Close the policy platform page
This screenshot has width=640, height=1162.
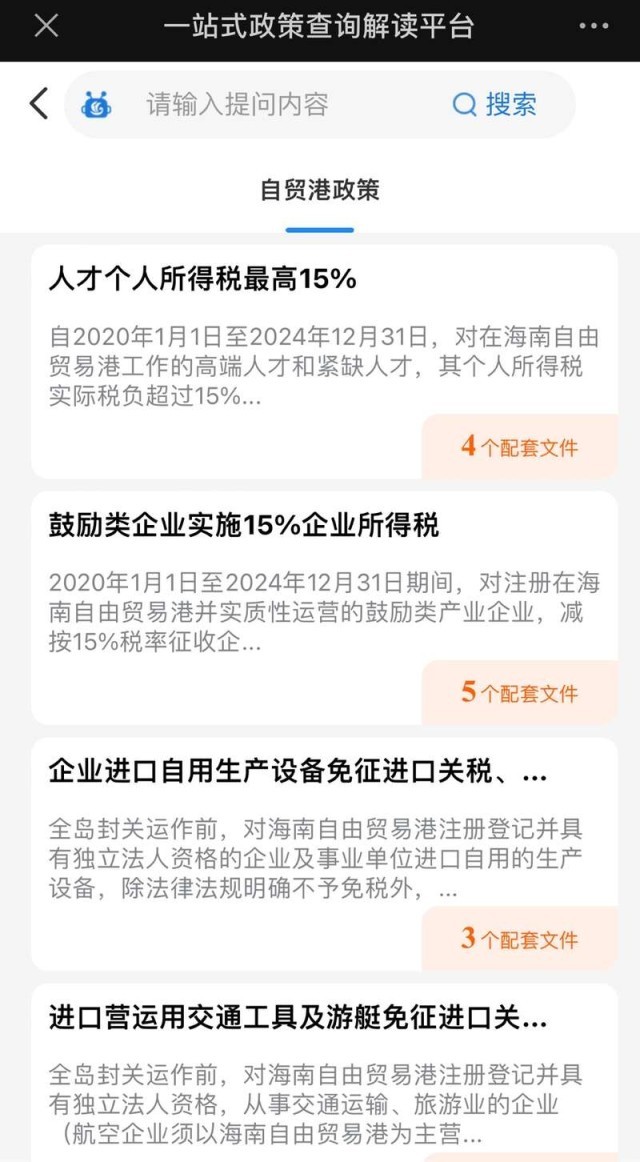pos(46,26)
